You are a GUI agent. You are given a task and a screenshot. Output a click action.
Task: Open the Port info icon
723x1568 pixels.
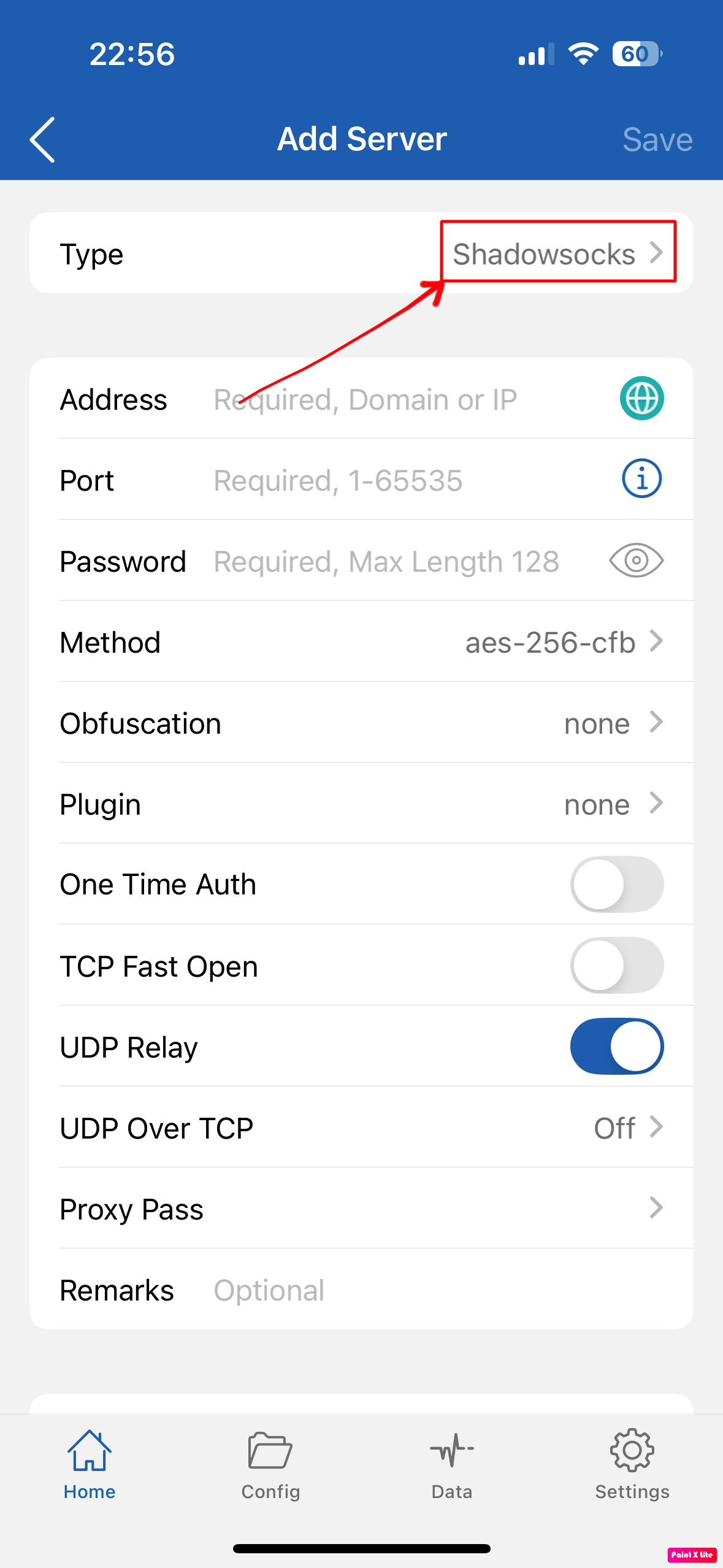[641, 479]
